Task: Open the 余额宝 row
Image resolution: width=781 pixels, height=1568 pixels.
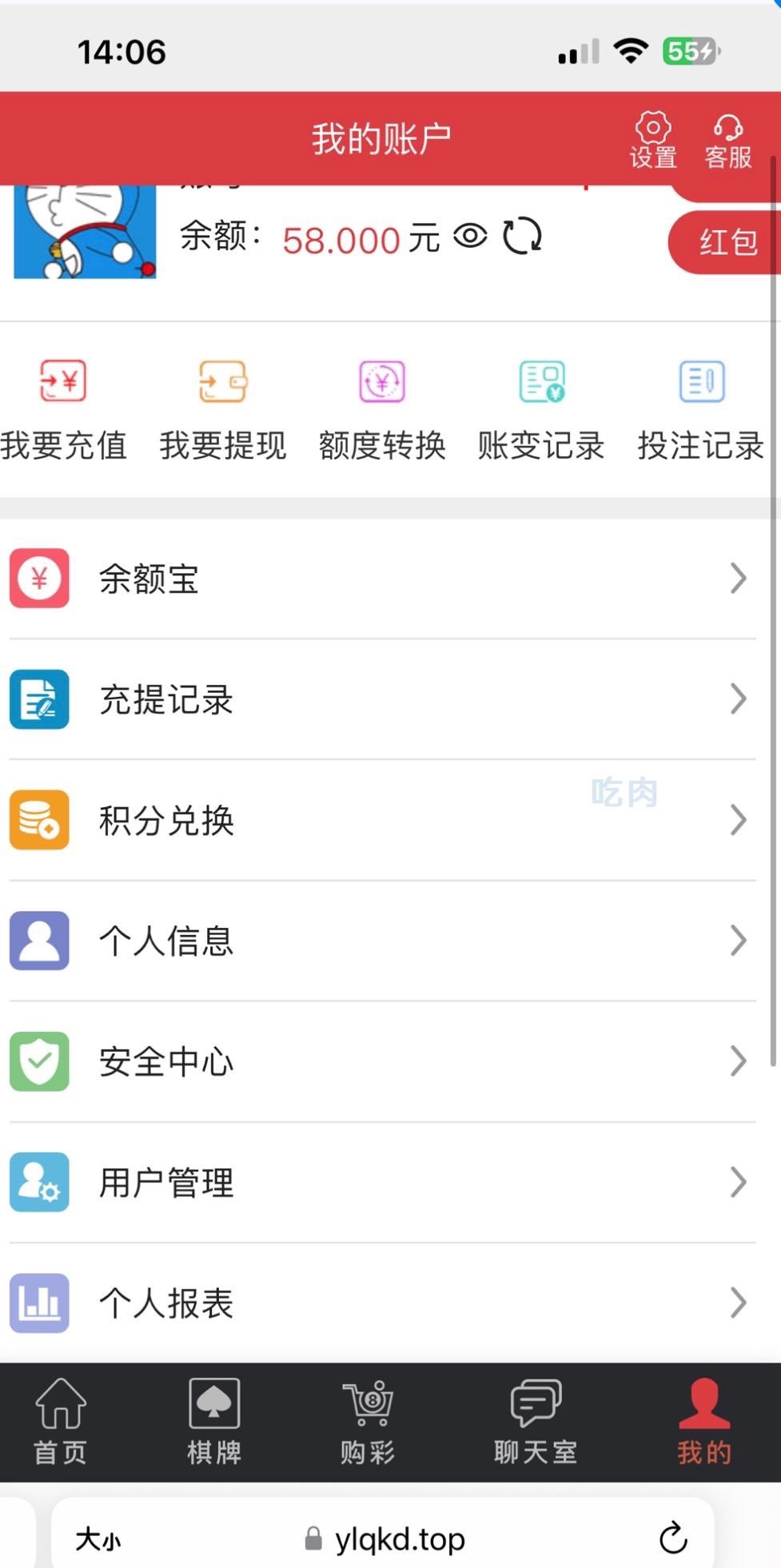Action: [382, 578]
